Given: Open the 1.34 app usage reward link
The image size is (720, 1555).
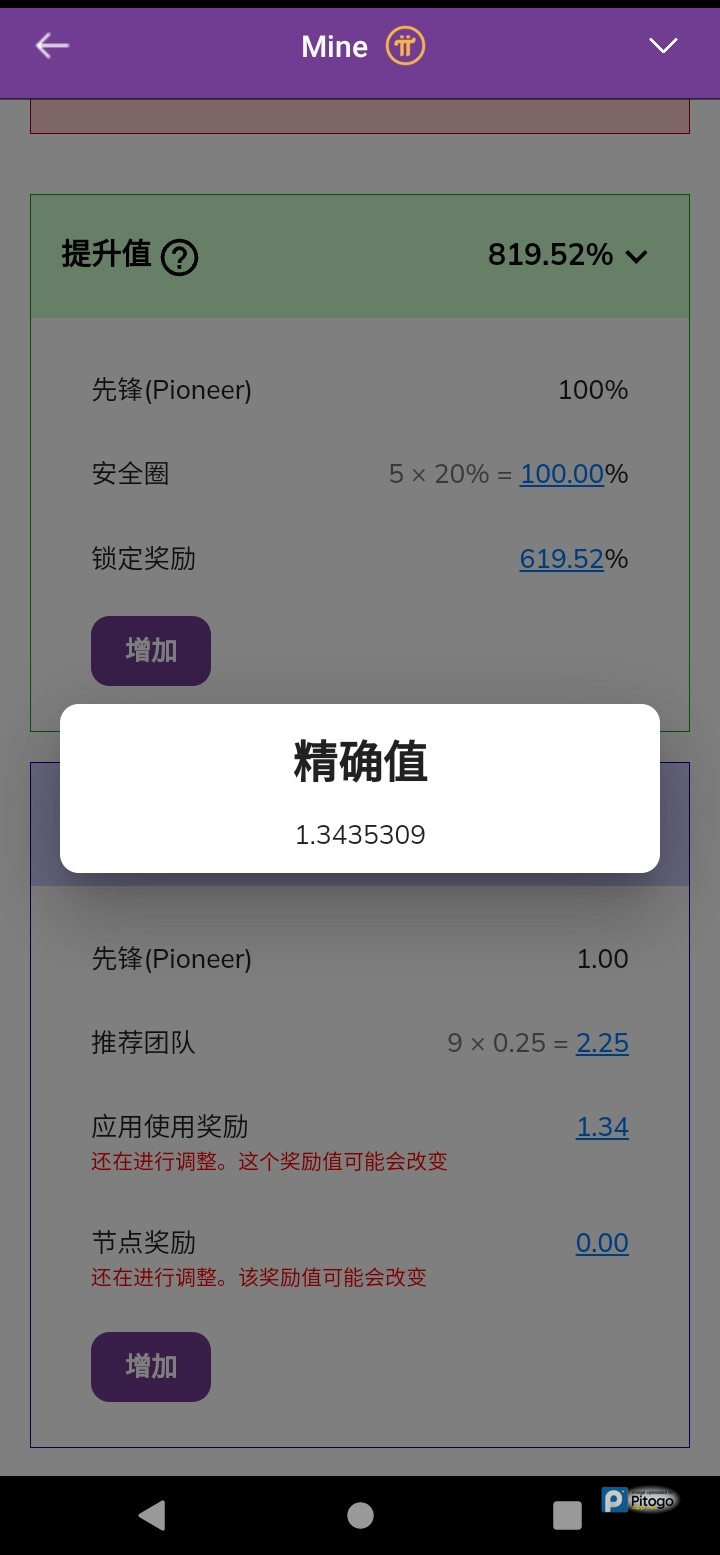Looking at the screenshot, I should point(602,1127).
